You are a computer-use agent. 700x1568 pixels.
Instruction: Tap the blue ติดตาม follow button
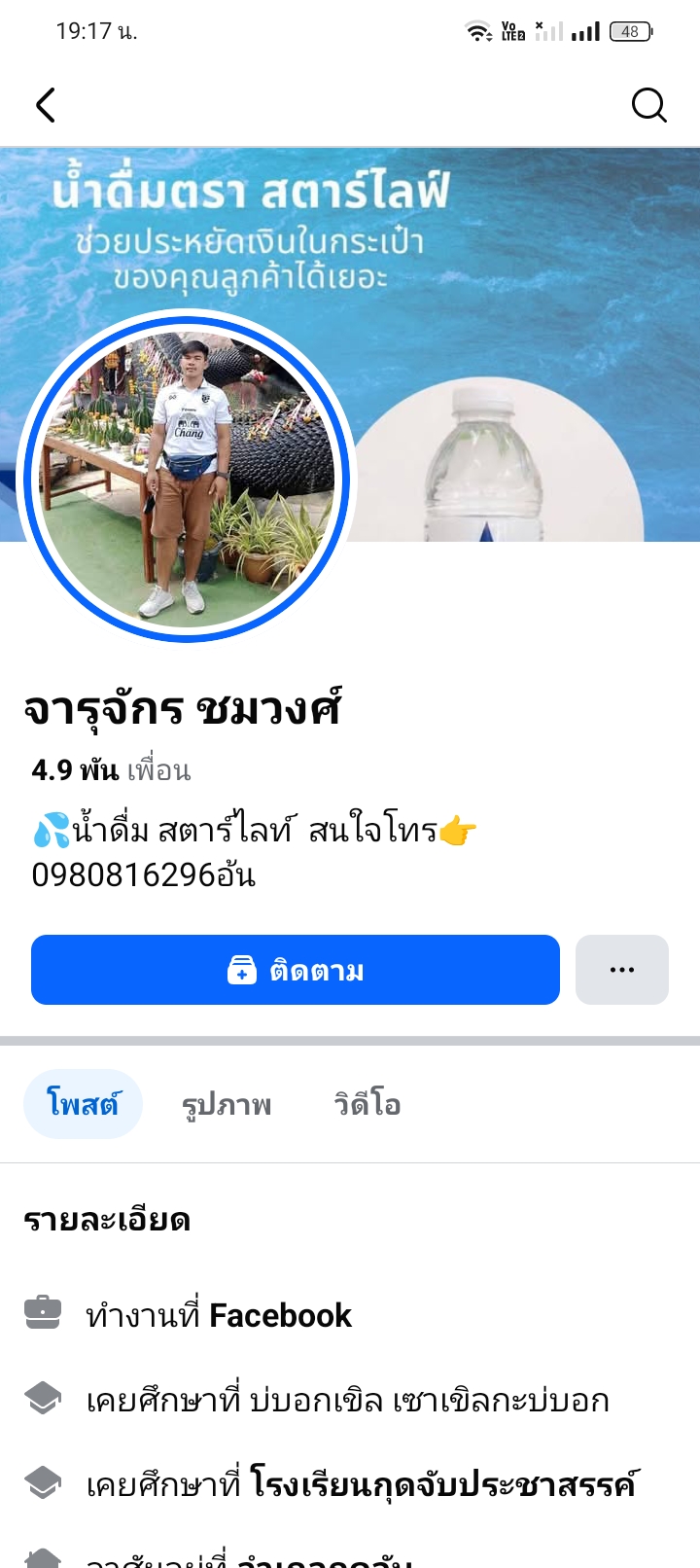click(x=296, y=970)
